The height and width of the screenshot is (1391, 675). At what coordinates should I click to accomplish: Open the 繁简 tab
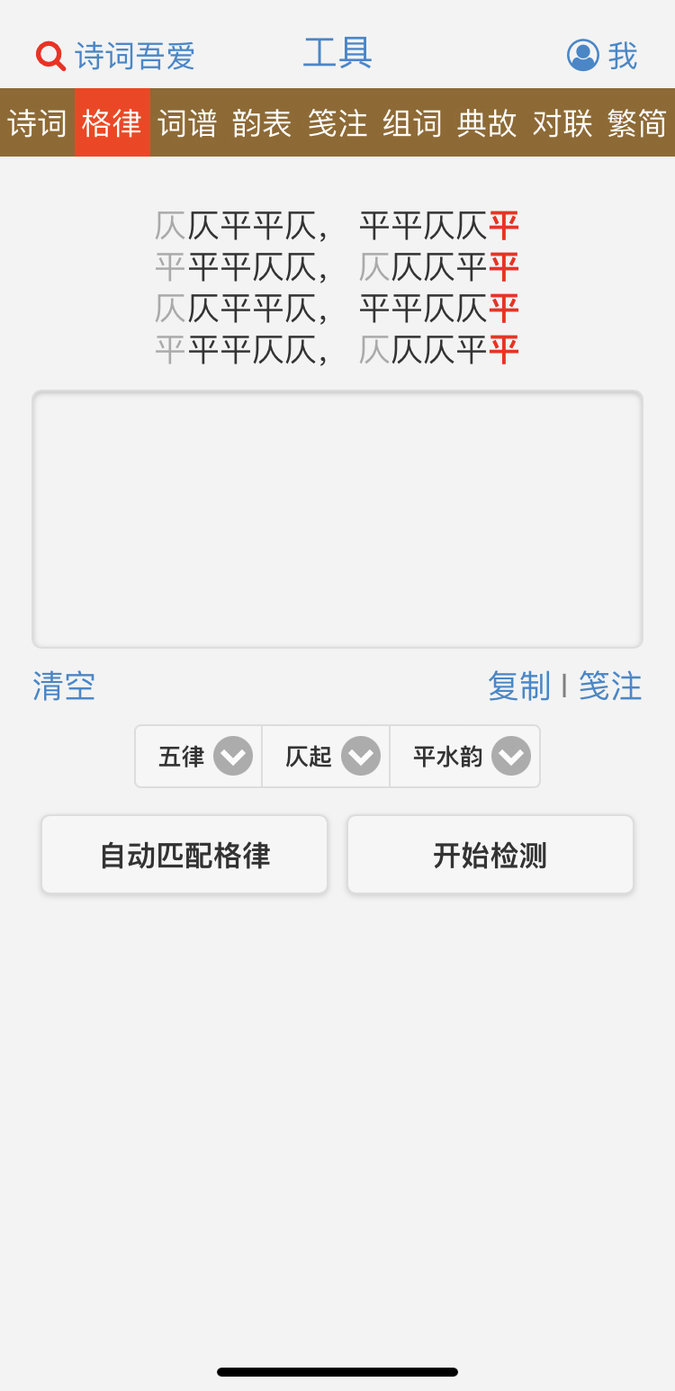pos(637,123)
